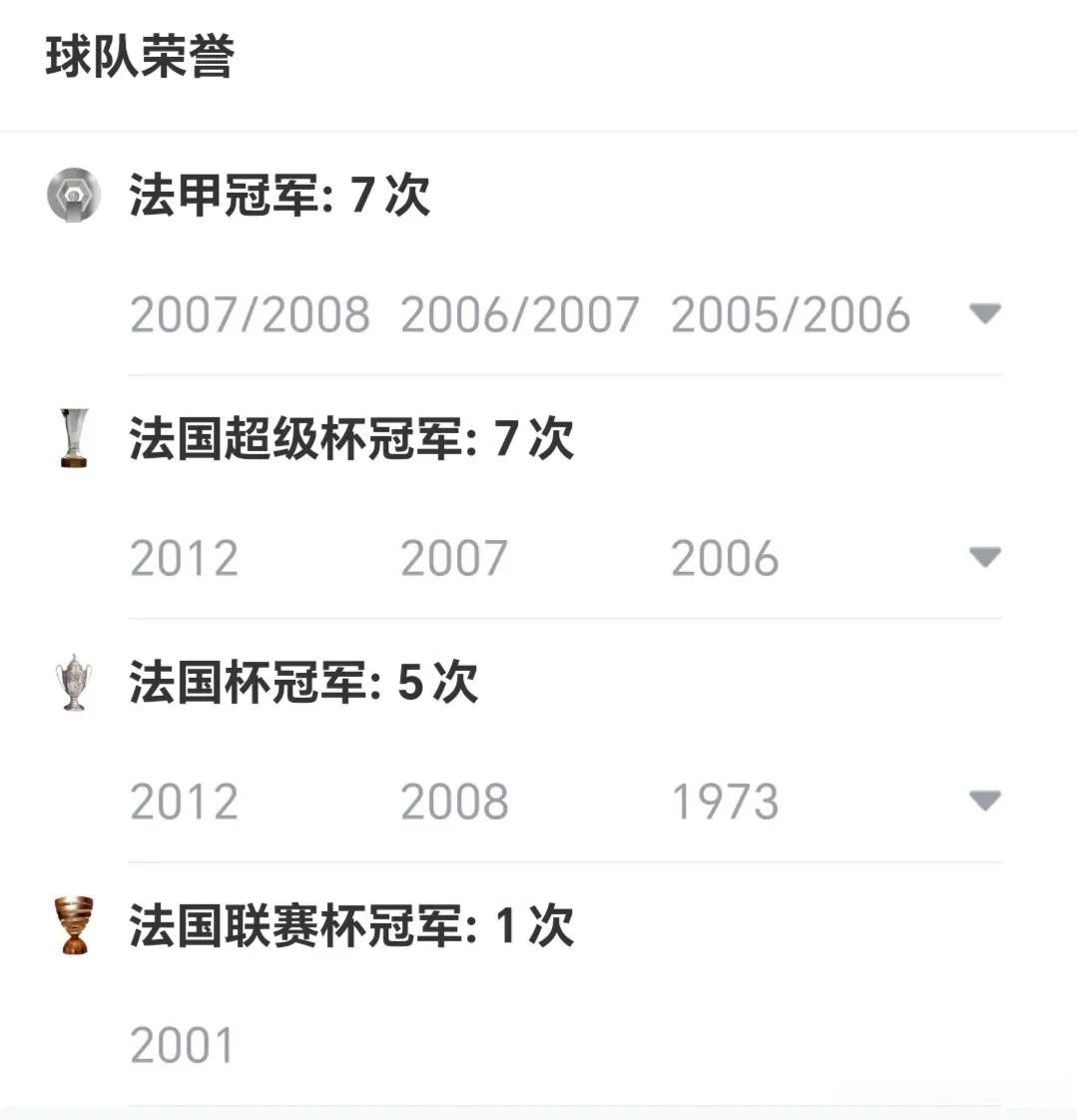This screenshot has height=1120, width=1077.
Task: Click the Ligue 1 league badge icon
Action: 74,197
